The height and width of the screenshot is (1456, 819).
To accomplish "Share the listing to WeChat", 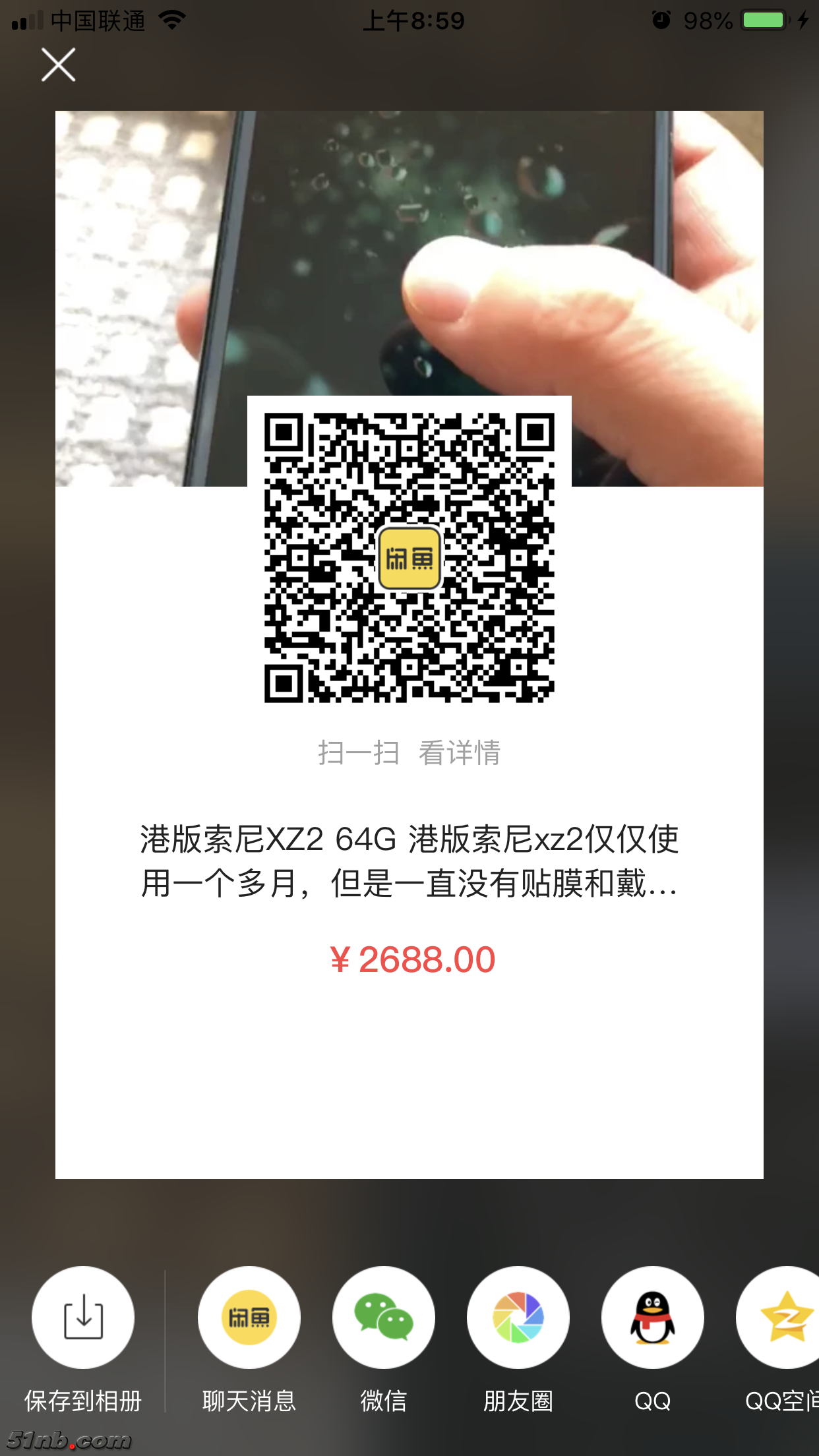I will (x=384, y=1318).
